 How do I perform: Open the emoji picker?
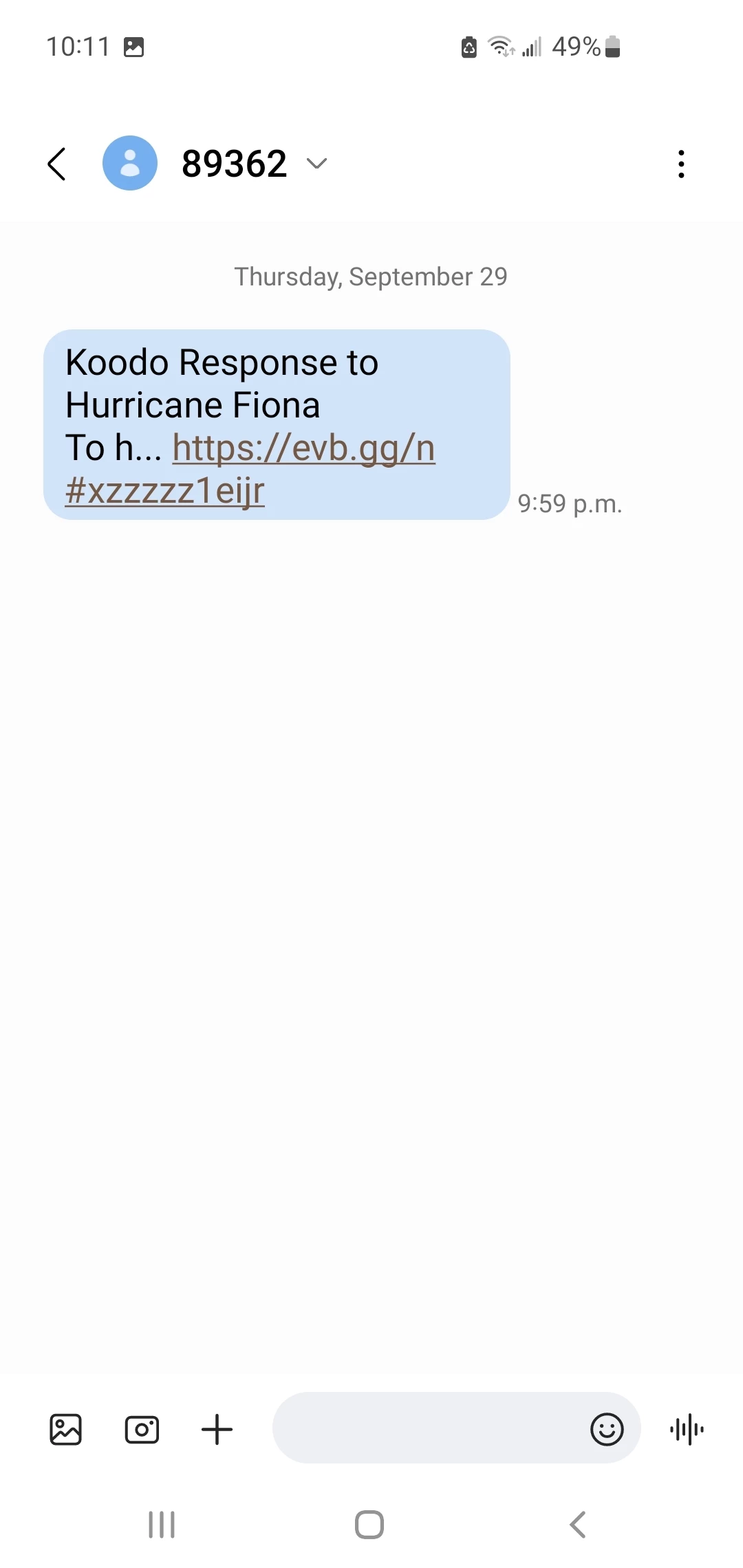point(607,1430)
